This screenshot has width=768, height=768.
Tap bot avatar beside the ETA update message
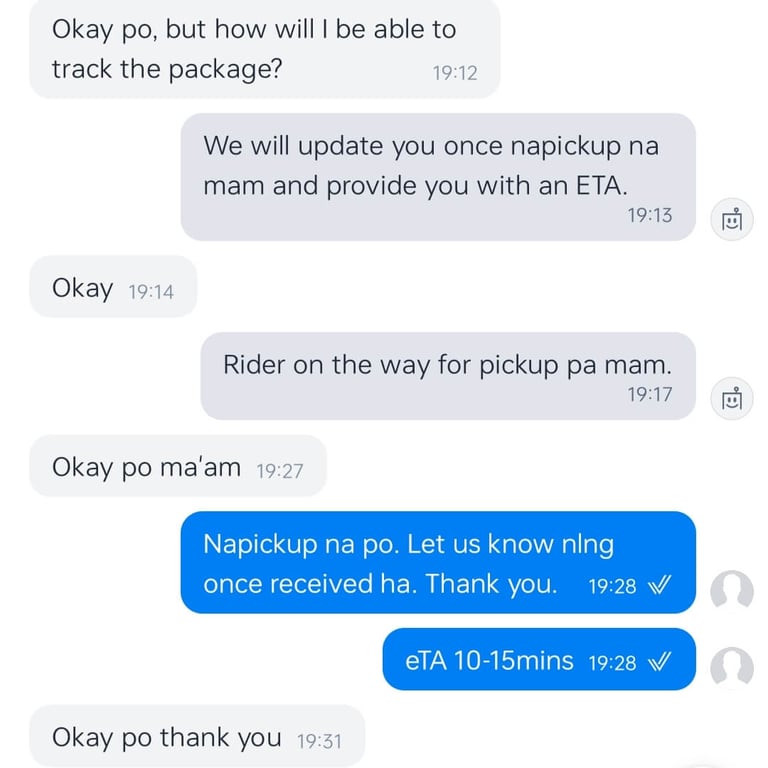(732, 219)
